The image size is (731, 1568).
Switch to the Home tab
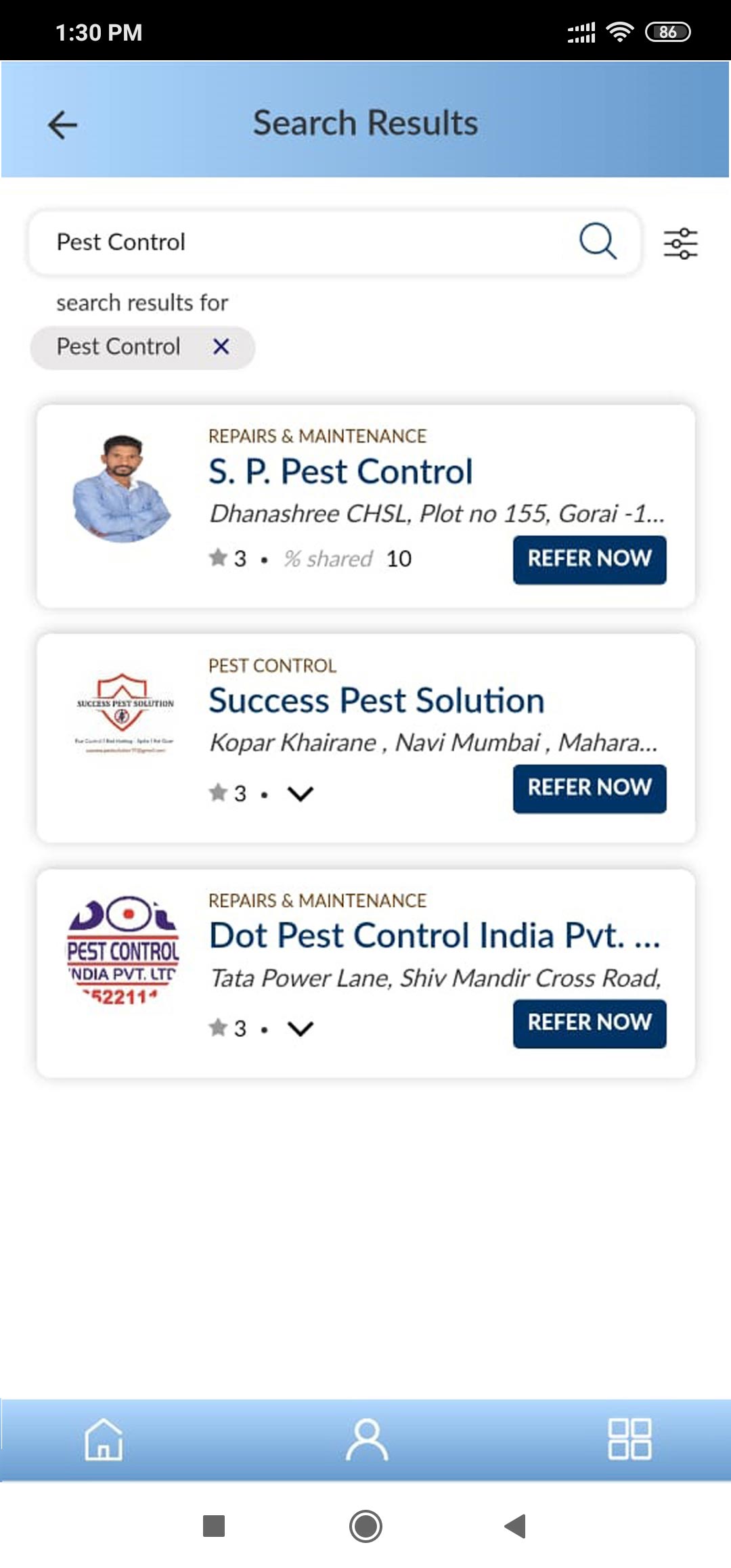click(104, 1439)
